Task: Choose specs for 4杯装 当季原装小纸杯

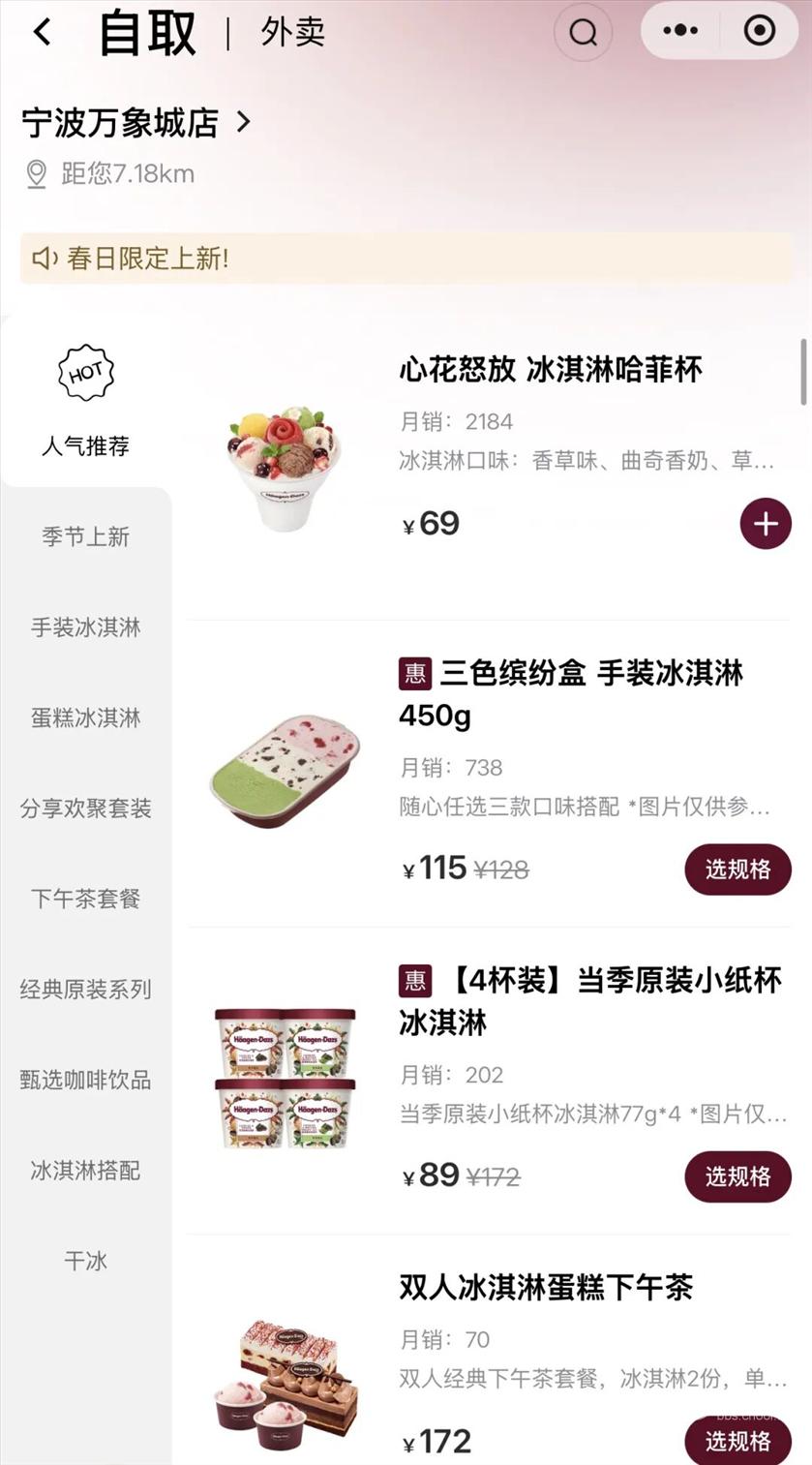Action: 737,1176
